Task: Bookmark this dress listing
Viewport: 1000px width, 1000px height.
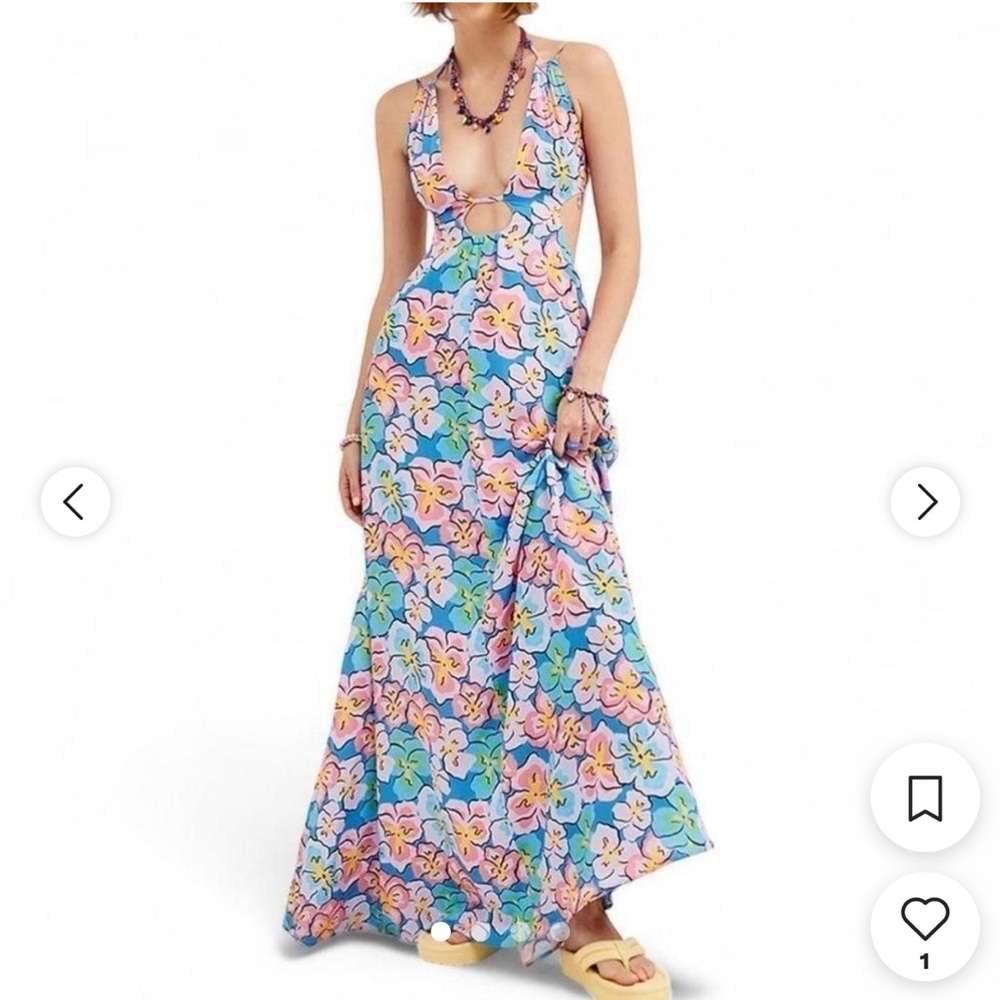Action: tap(924, 796)
